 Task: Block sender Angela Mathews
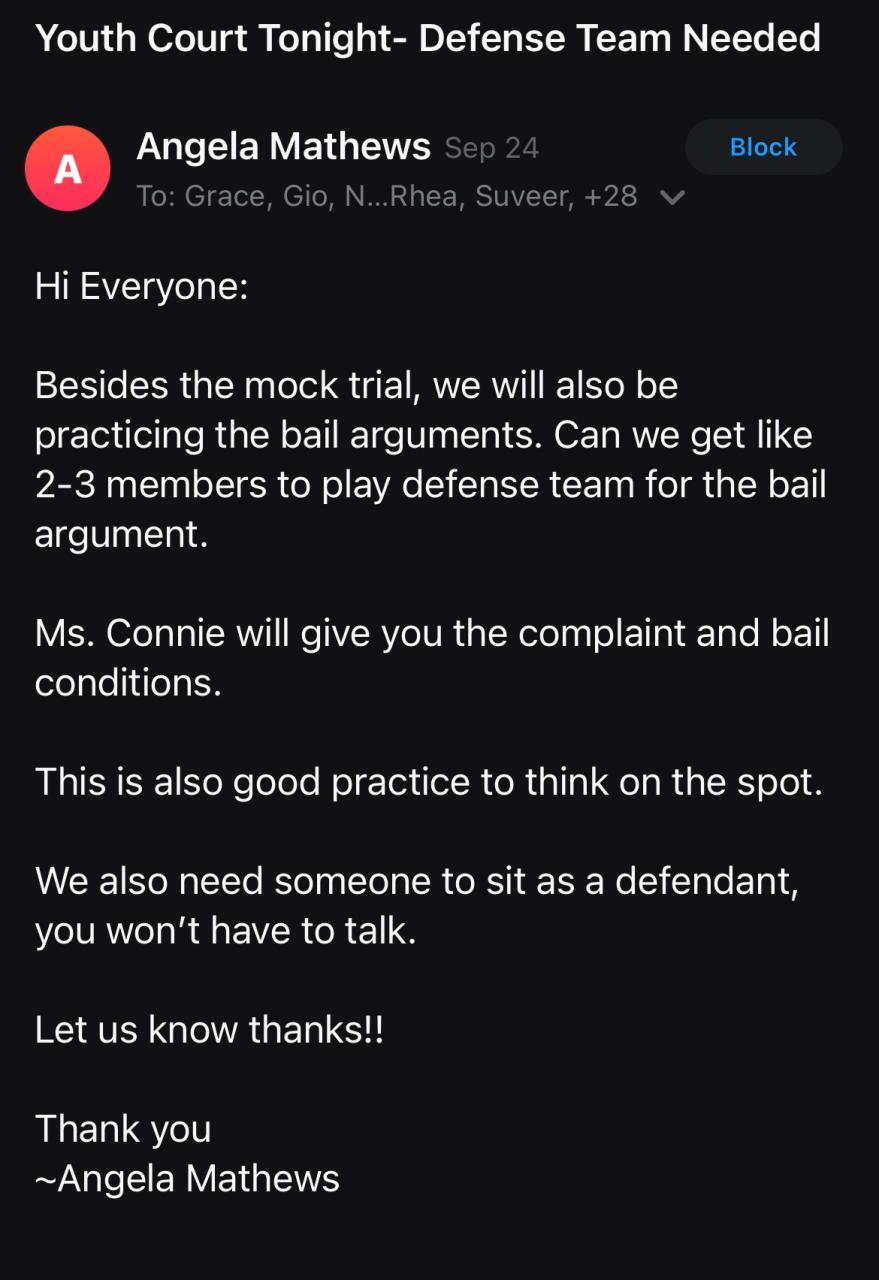click(763, 147)
